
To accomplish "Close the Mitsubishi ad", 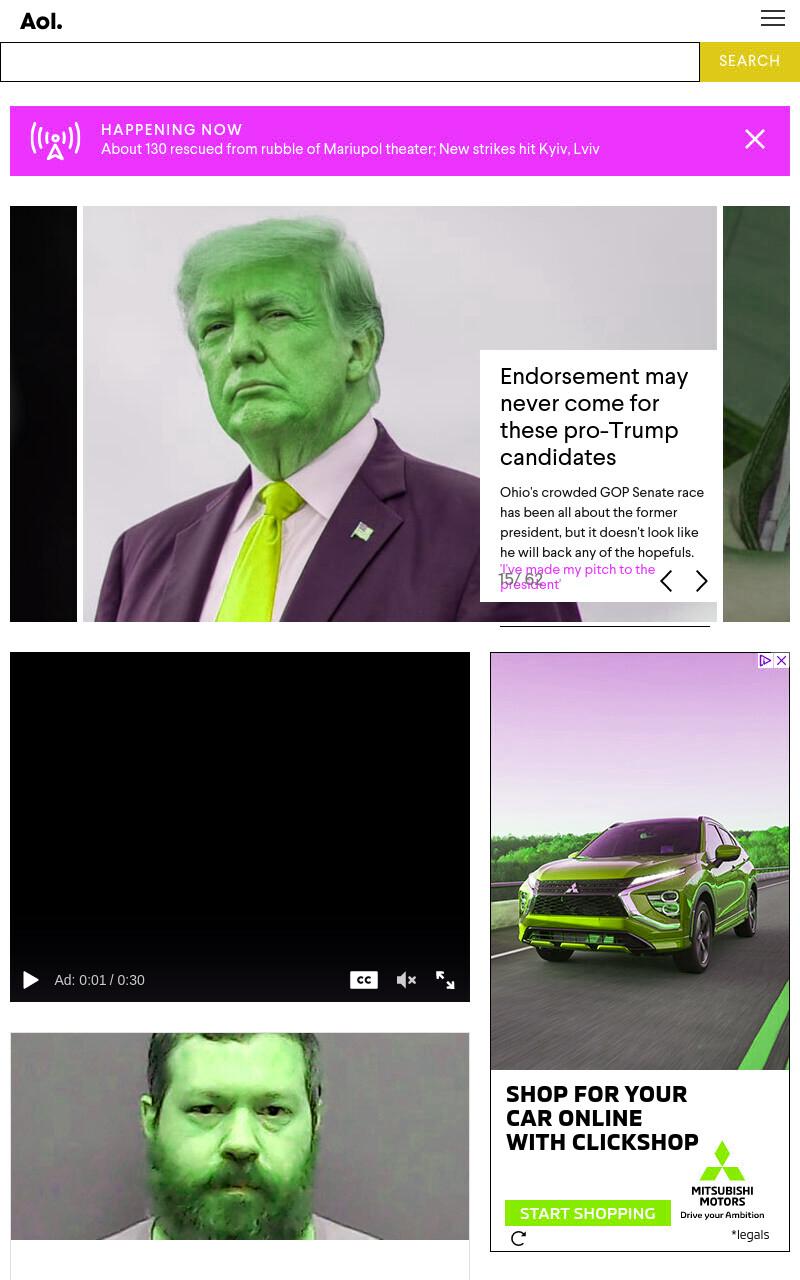I will [x=782, y=661].
